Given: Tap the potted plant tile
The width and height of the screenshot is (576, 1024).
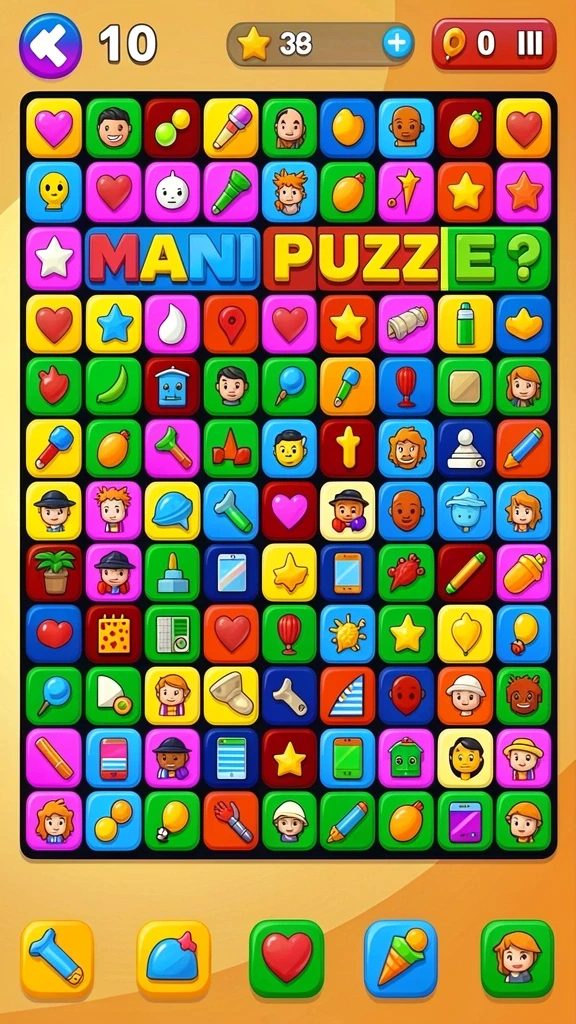Looking at the screenshot, I should click(x=54, y=573).
